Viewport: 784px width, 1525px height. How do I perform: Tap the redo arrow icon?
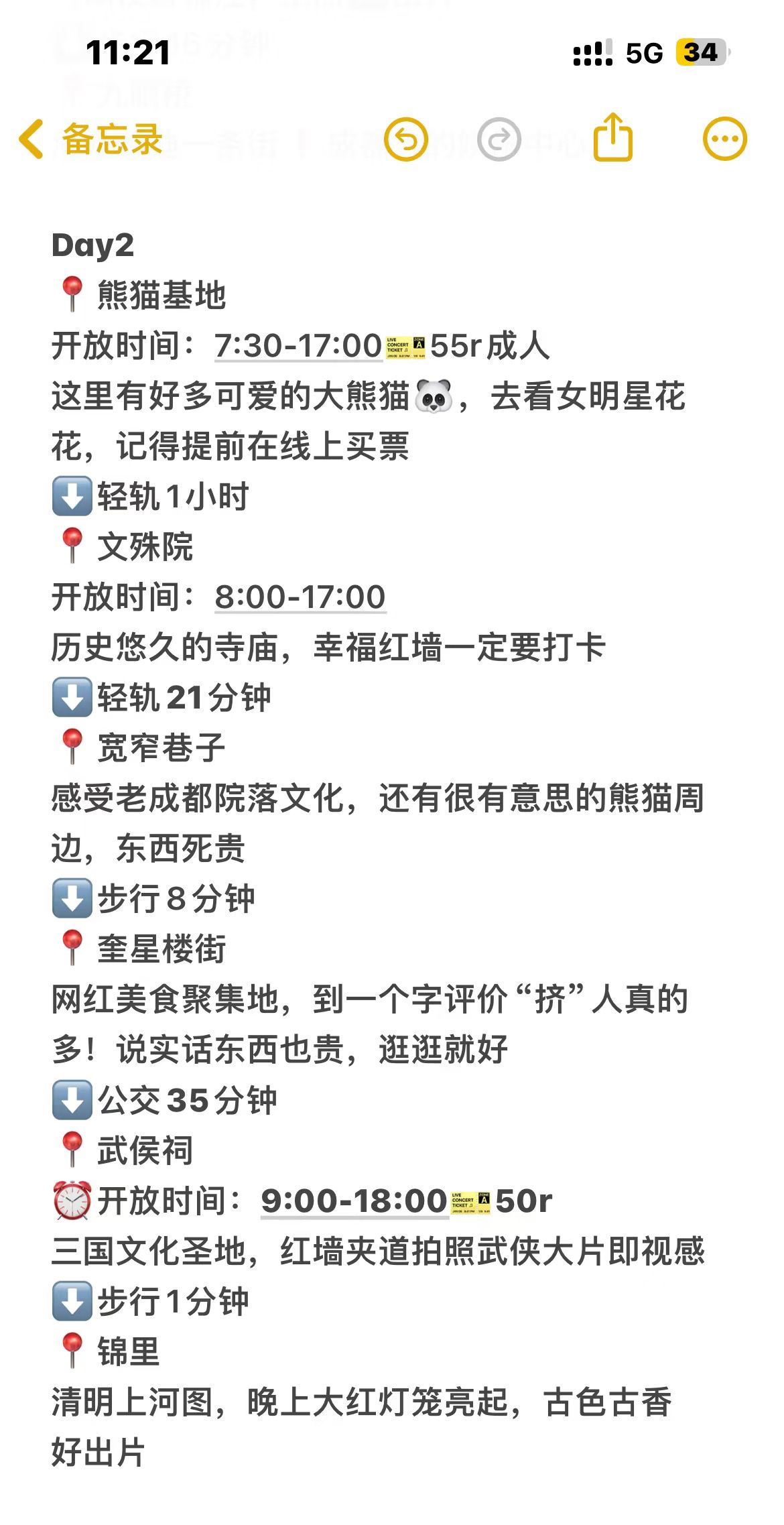point(499,139)
